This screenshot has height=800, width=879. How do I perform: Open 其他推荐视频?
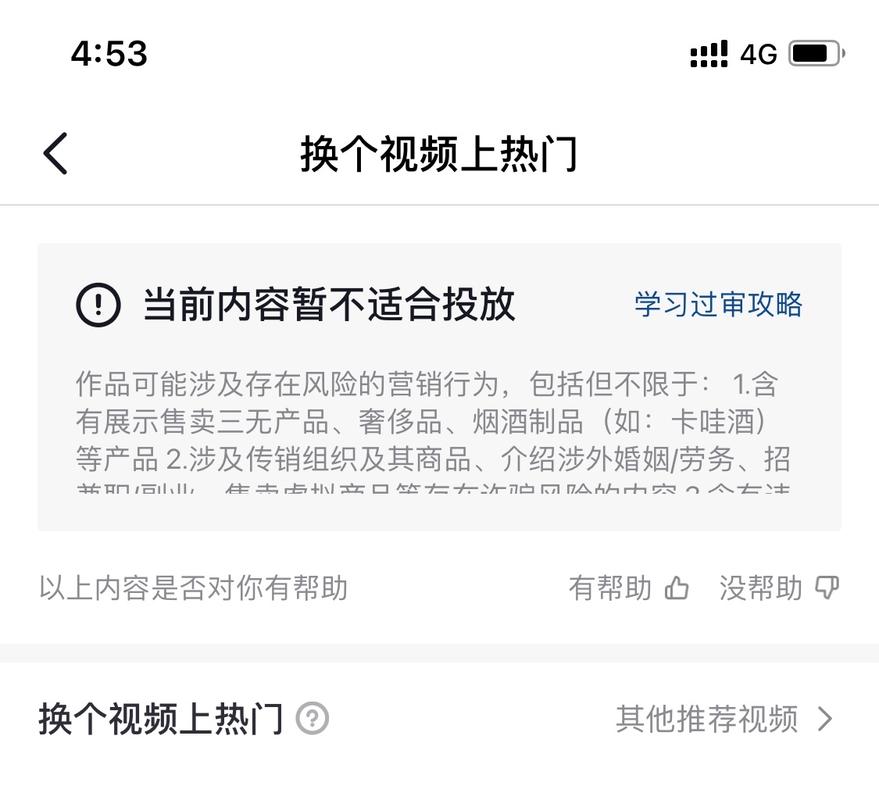tap(724, 719)
